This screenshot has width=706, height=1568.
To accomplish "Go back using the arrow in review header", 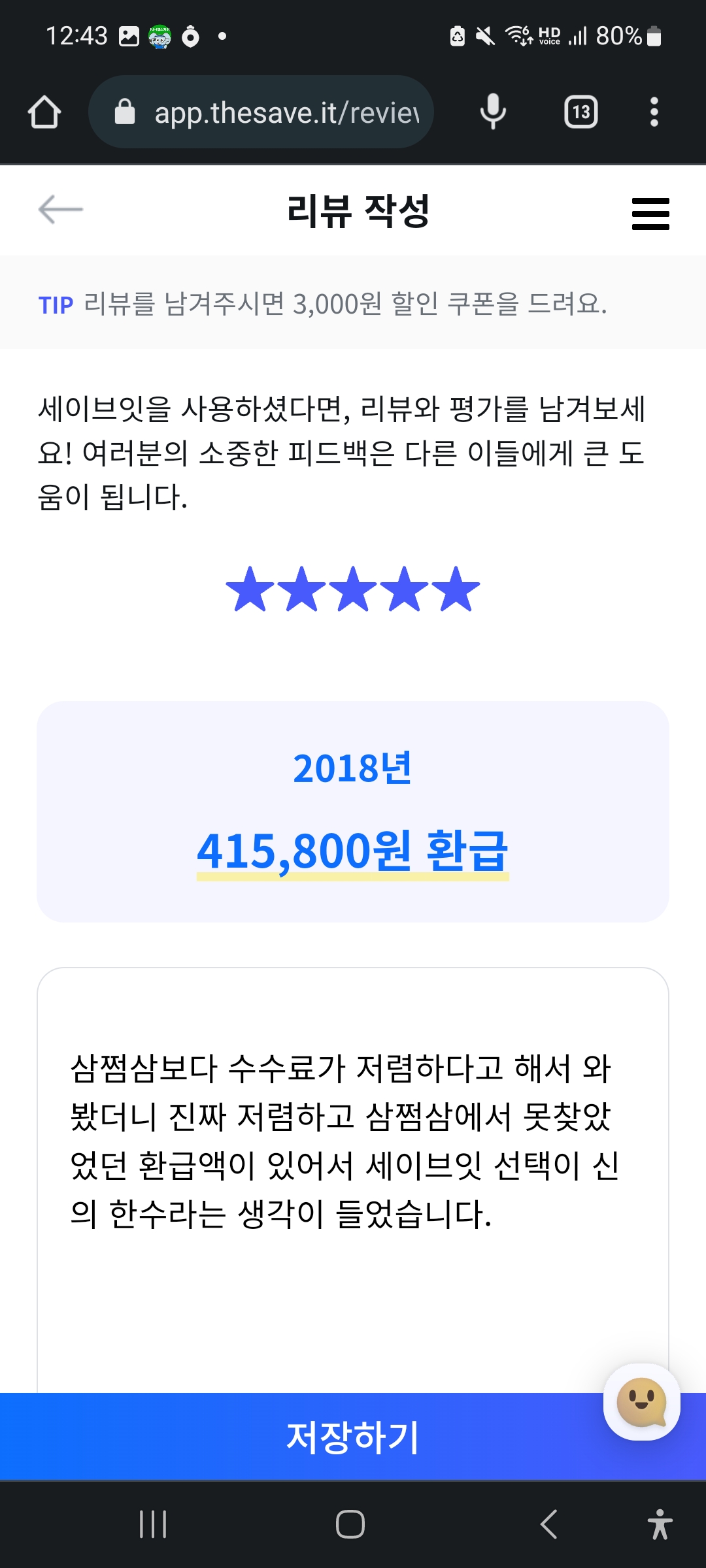I will 60,210.
